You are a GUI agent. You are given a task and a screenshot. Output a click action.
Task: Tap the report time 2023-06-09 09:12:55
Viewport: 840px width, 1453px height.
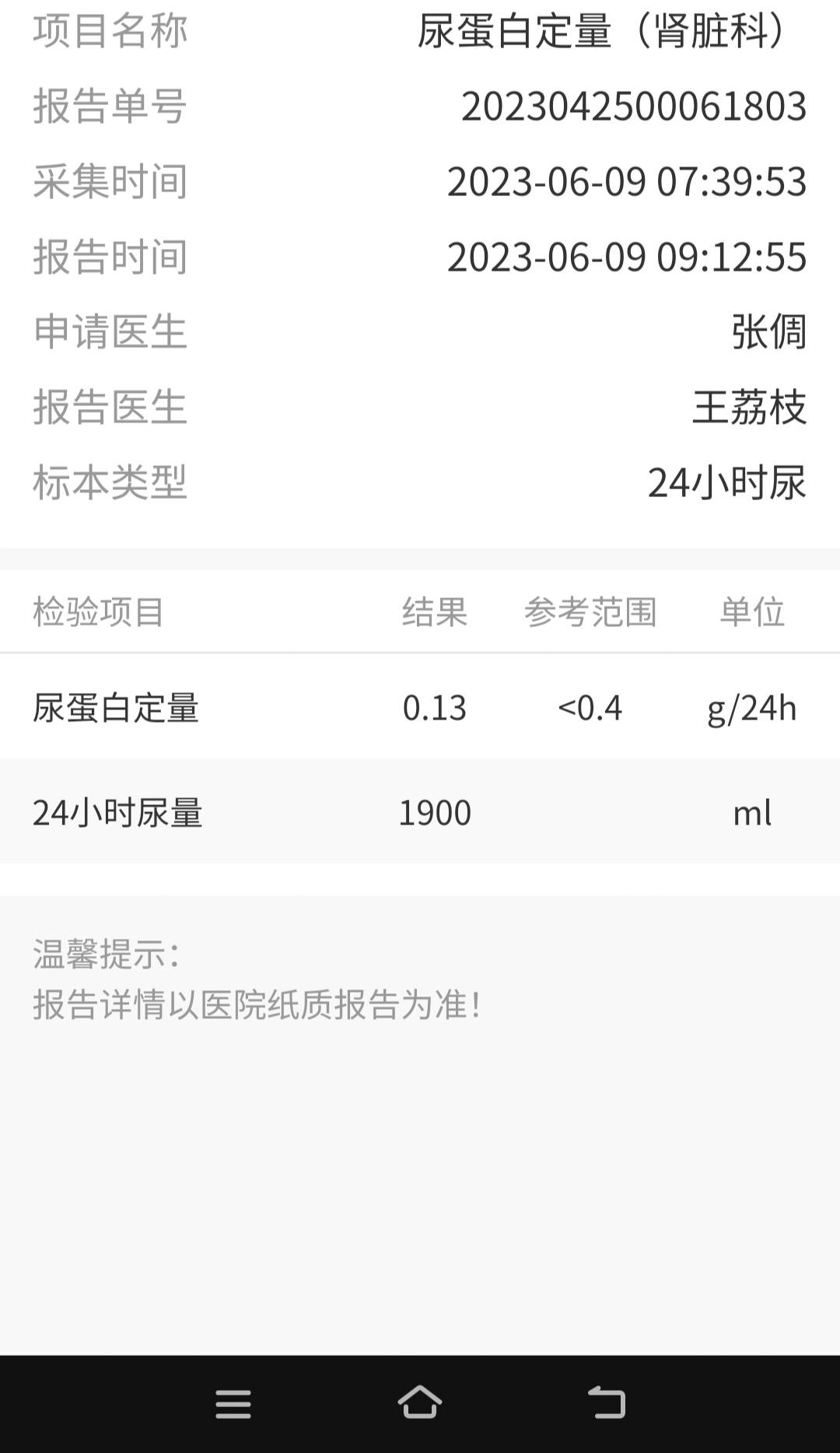coord(628,257)
